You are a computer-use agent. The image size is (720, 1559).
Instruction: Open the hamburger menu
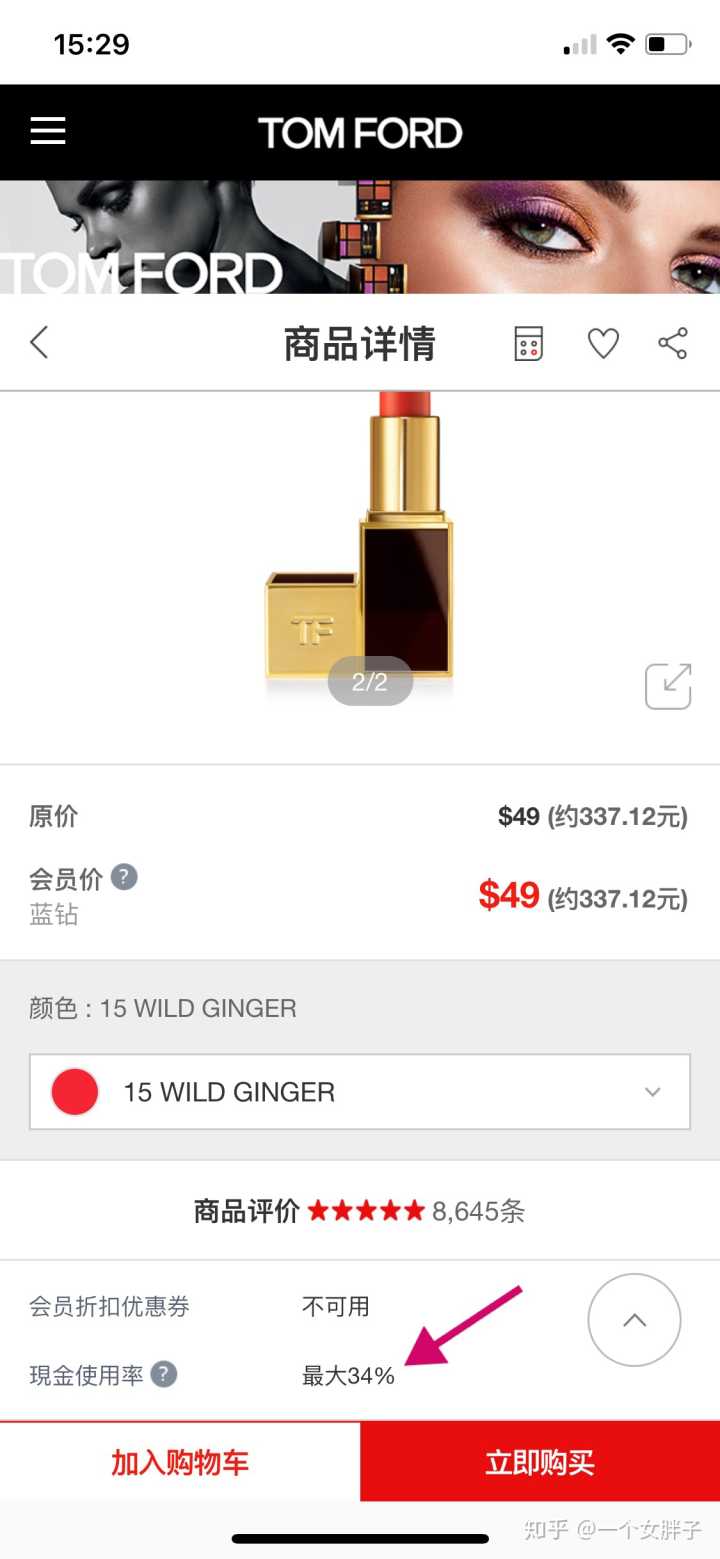tap(48, 131)
